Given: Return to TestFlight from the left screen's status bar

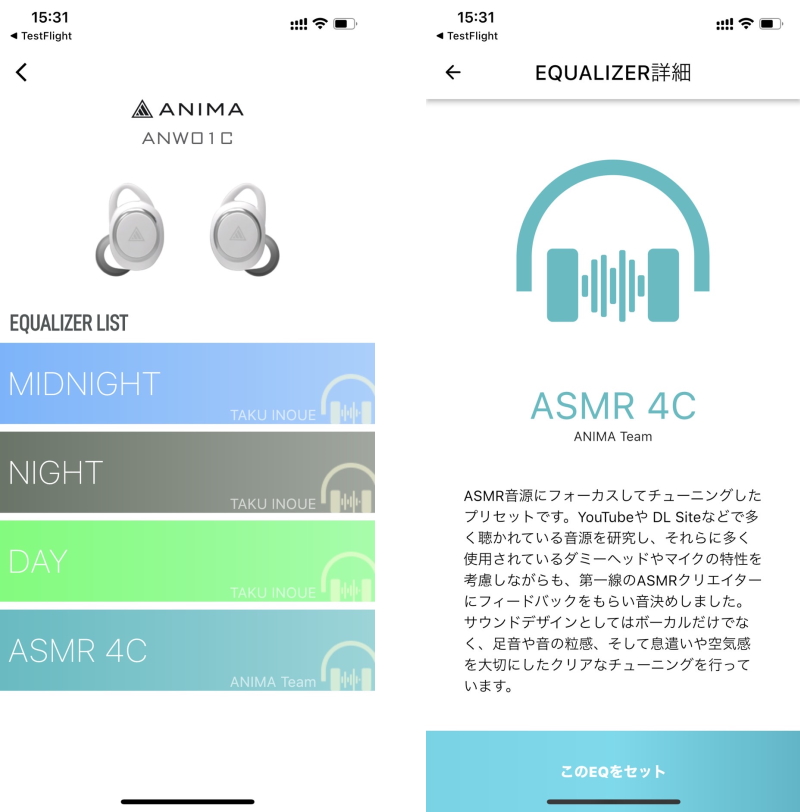Looking at the screenshot, I should coord(41,36).
